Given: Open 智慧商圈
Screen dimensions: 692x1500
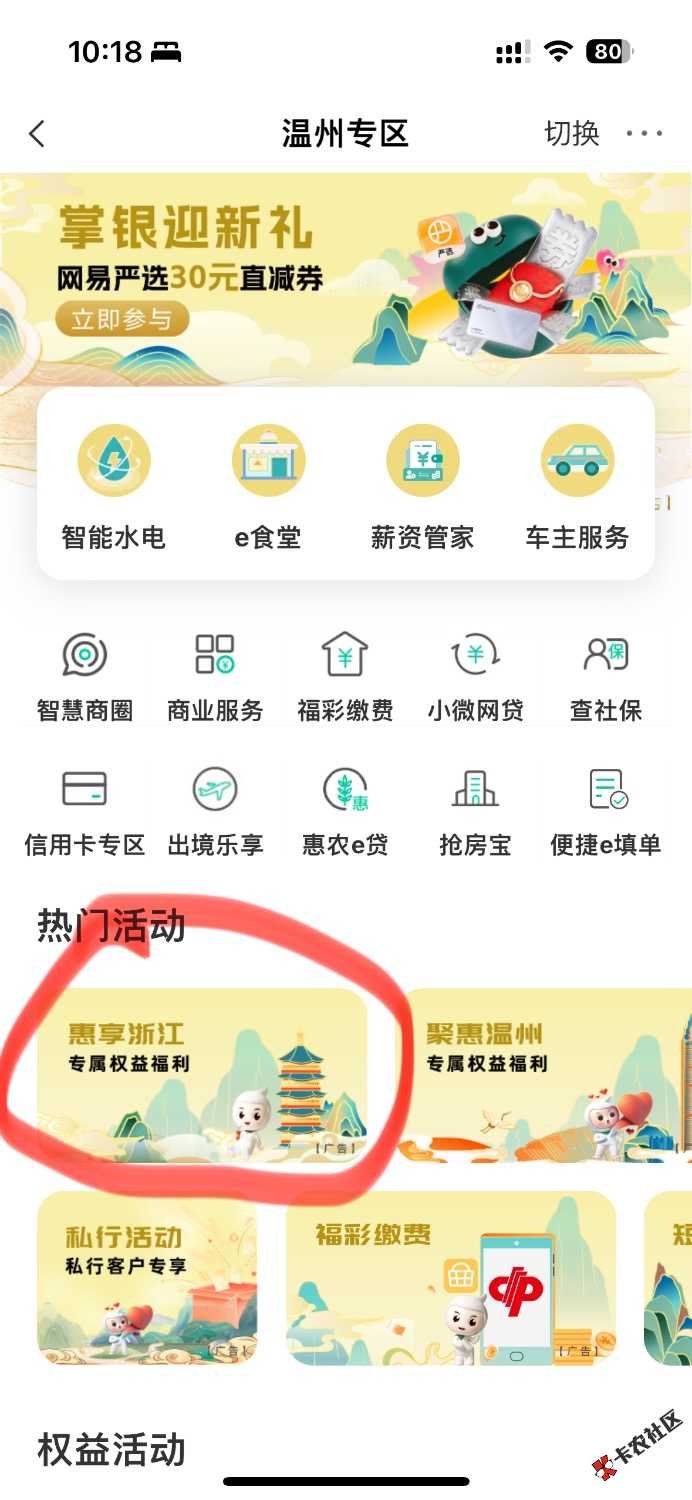Looking at the screenshot, I should pyautogui.click(x=85, y=677).
